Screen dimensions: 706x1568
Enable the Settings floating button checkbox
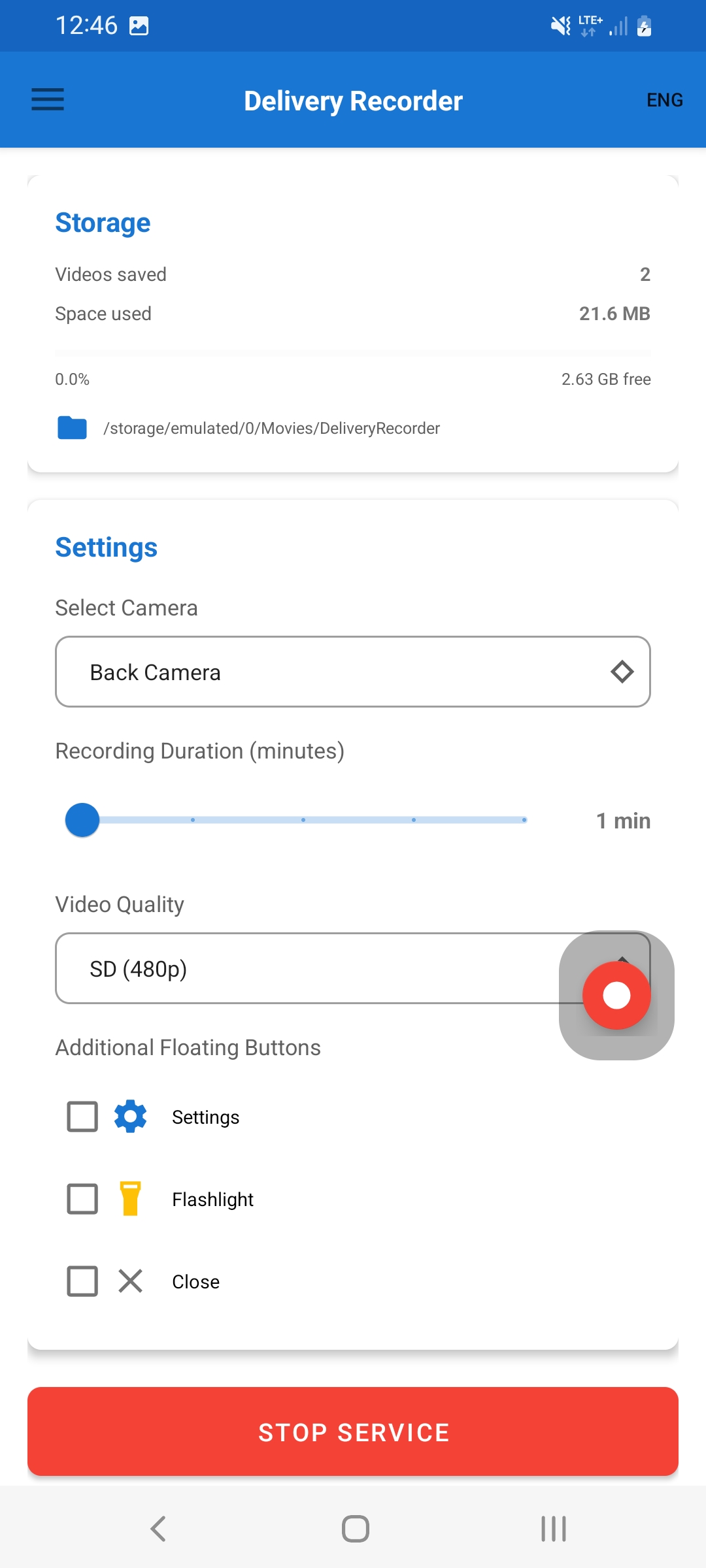tap(81, 1117)
